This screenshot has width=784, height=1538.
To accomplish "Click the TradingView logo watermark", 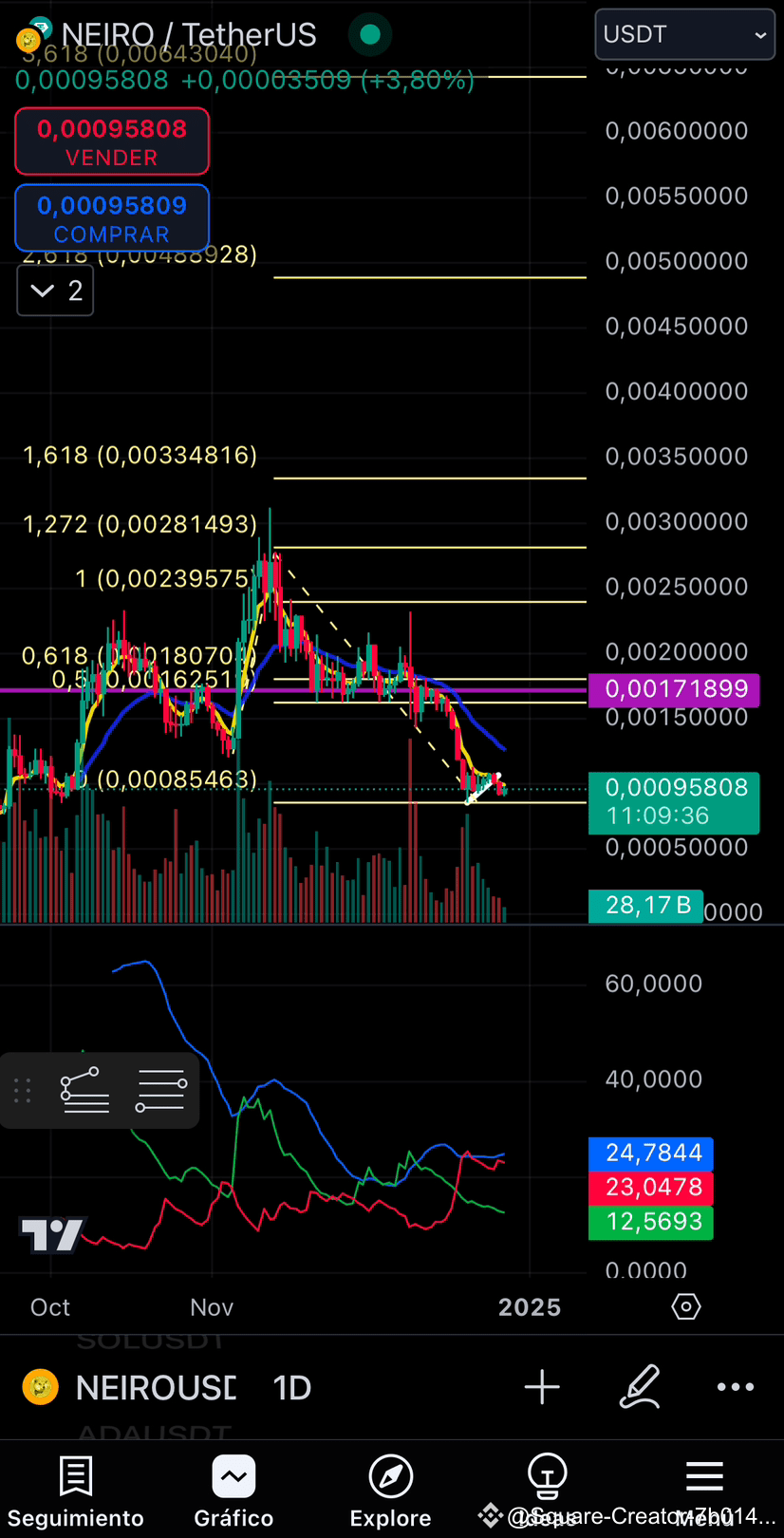I will click(52, 1235).
